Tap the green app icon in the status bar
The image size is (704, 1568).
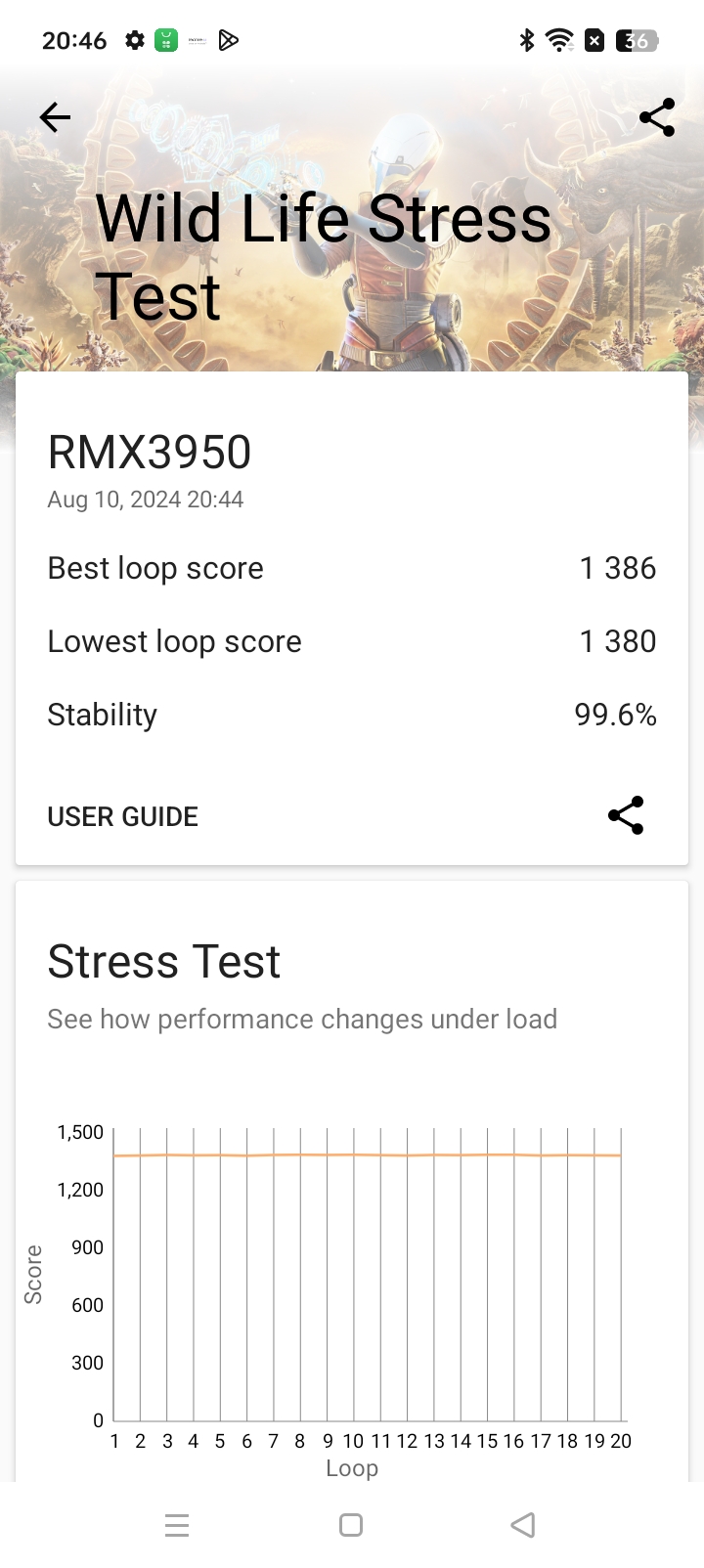pyautogui.click(x=168, y=40)
